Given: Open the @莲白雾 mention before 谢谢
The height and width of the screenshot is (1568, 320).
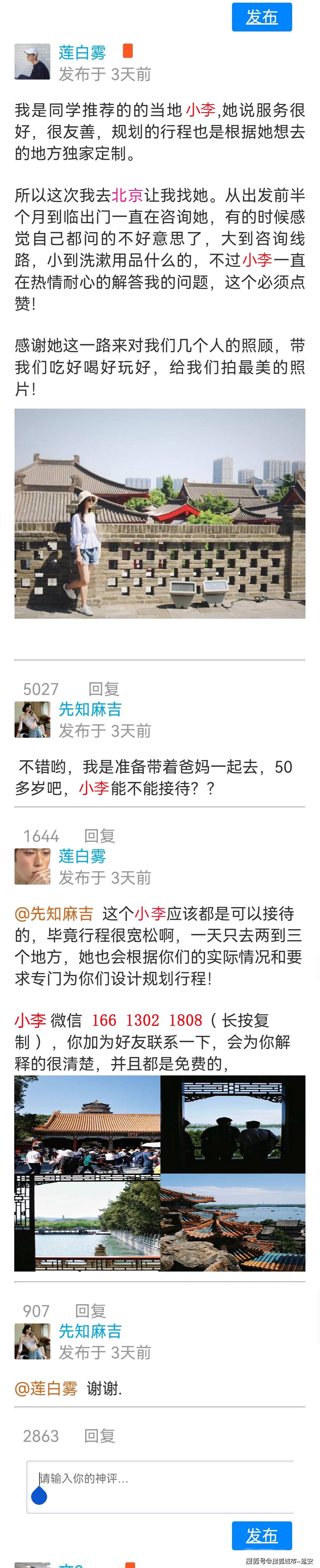Looking at the screenshot, I should pyautogui.click(x=46, y=1388).
